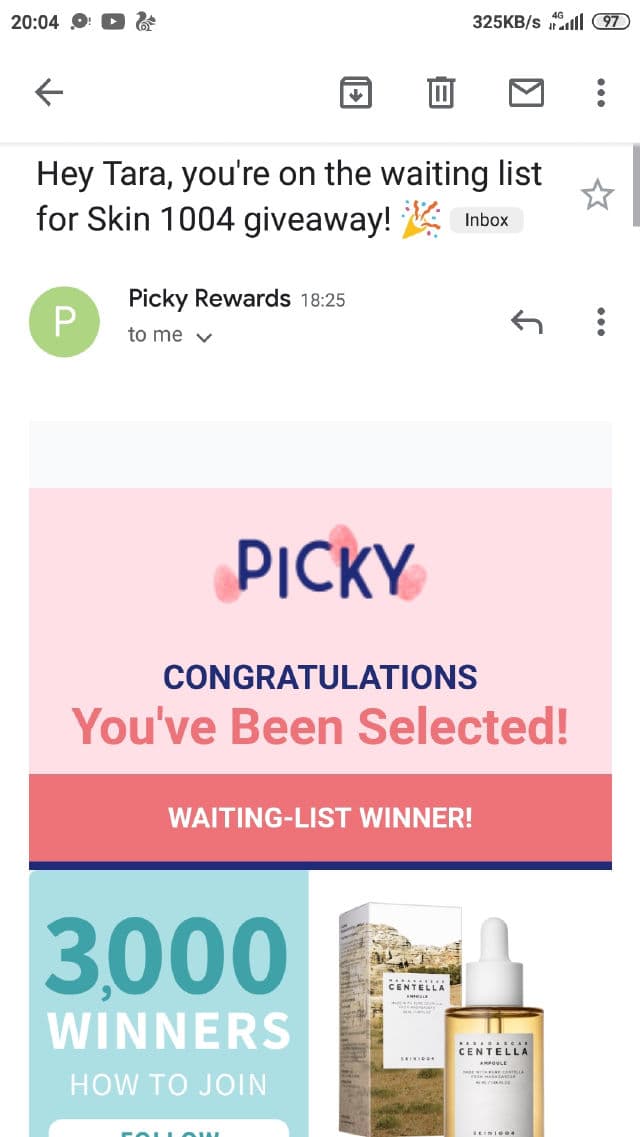640x1137 pixels.
Task: Archive this email
Action: [357, 93]
